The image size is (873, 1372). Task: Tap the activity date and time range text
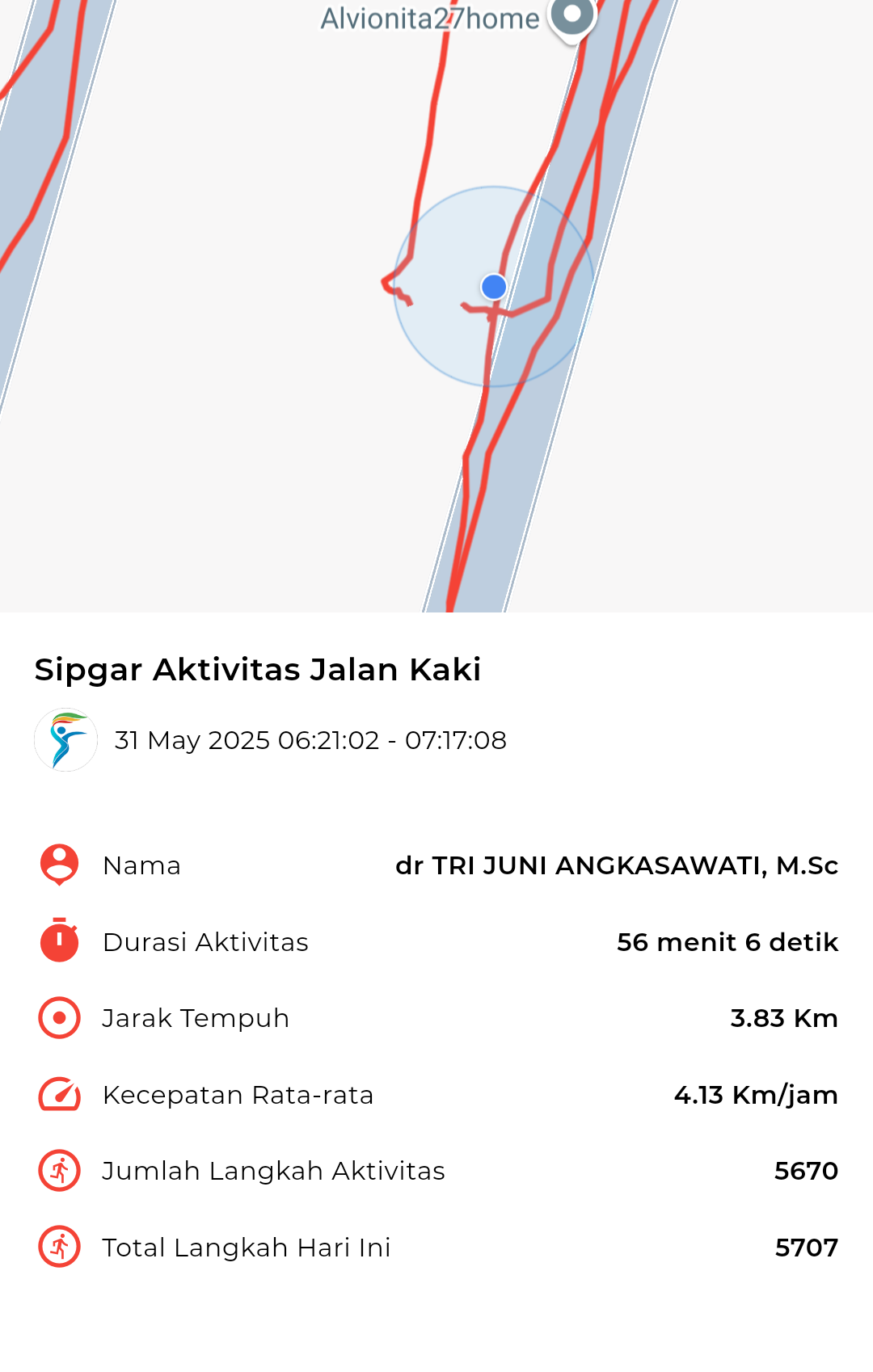click(x=310, y=739)
